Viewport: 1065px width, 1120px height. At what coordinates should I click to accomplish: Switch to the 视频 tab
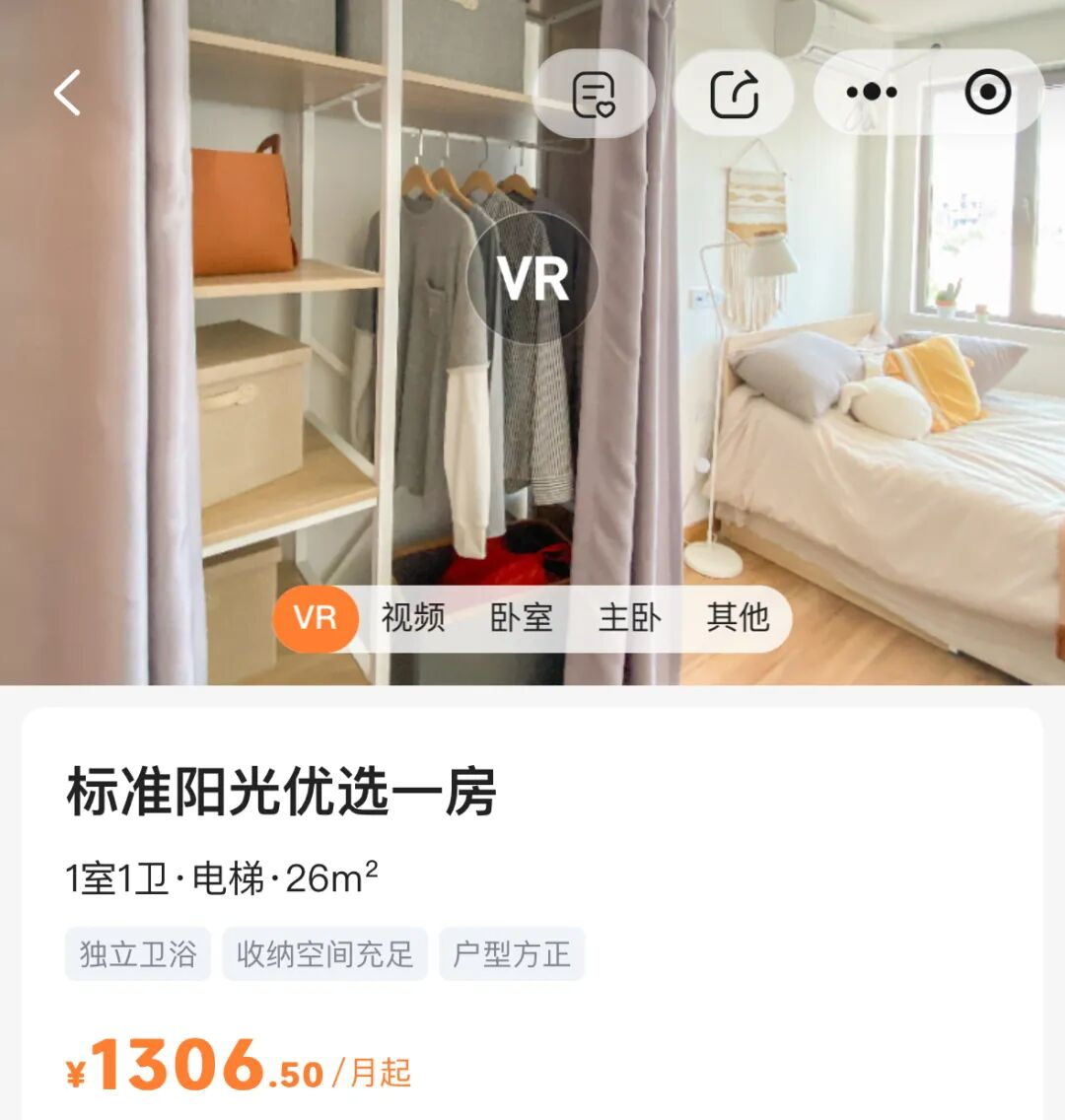[x=413, y=618]
